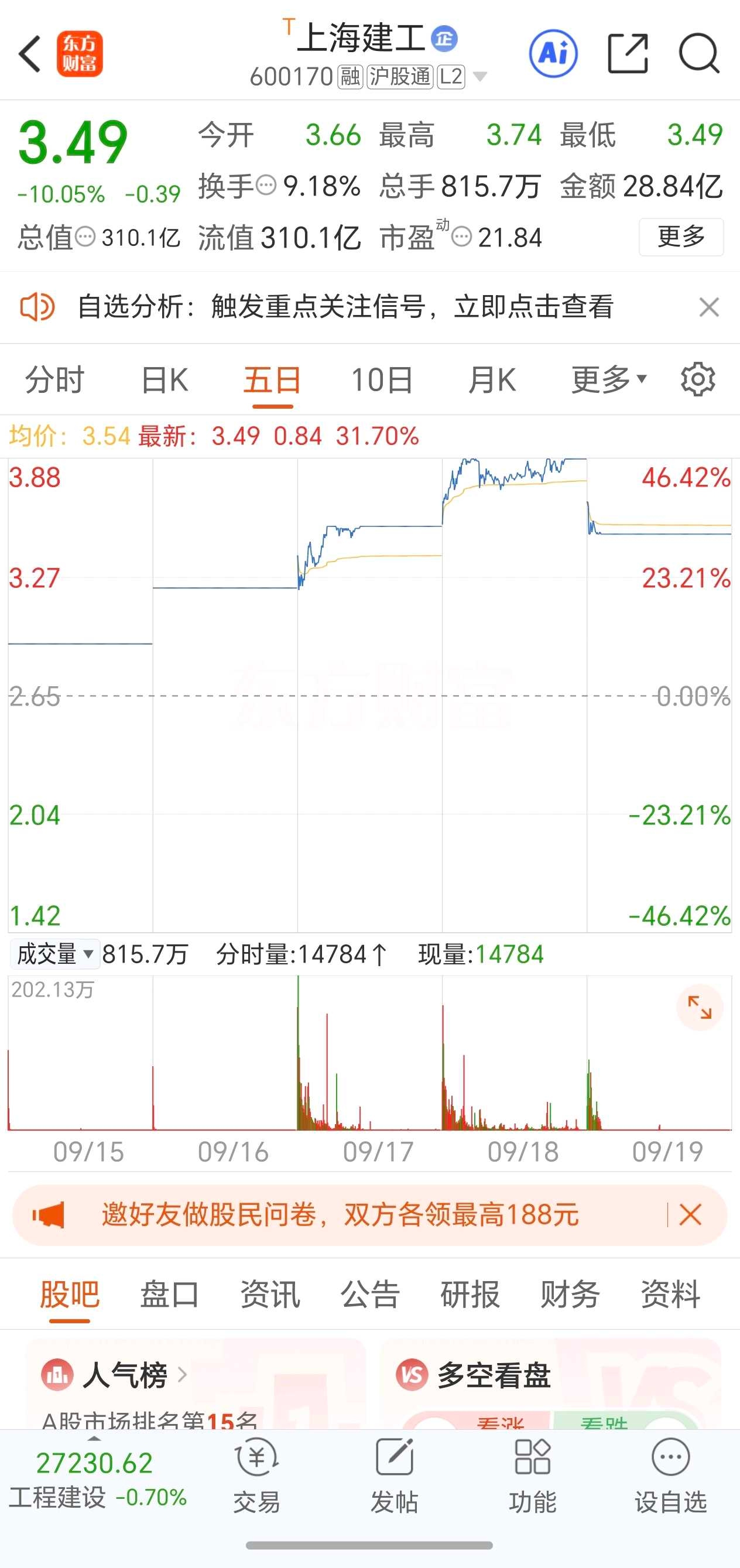This screenshot has height=1568, width=740.
Task: Switch to the 盘口 tab
Action: click(169, 1294)
